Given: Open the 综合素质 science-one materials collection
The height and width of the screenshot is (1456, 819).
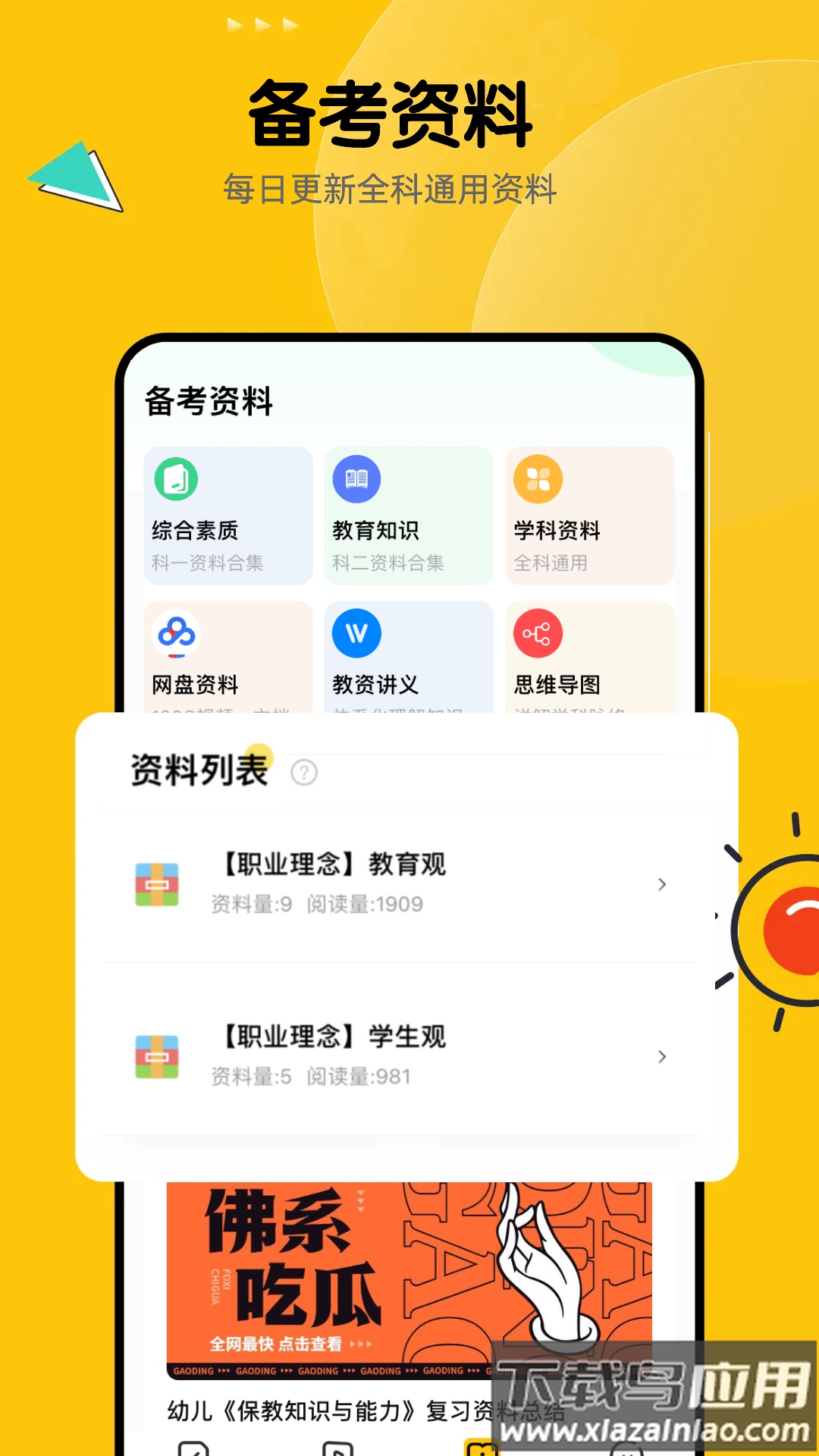Looking at the screenshot, I should [227, 516].
